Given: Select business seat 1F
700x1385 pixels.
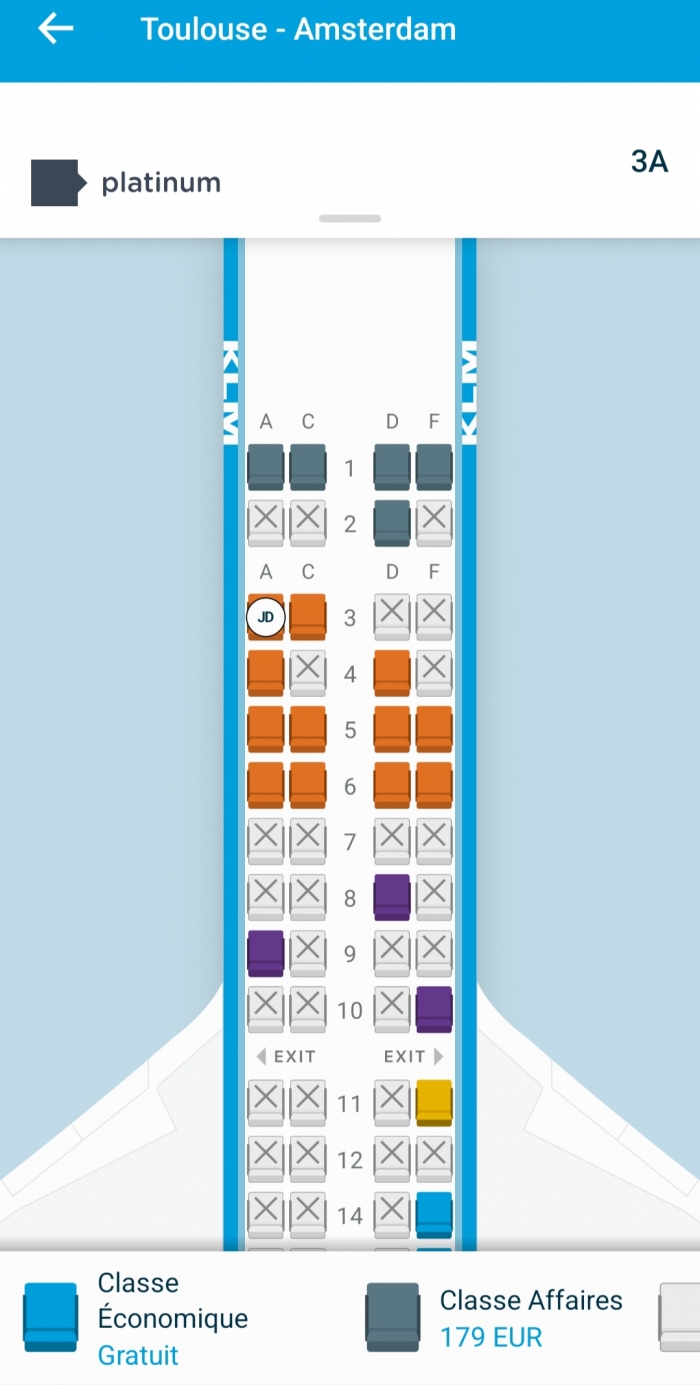Looking at the screenshot, I should tap(434, 467).
